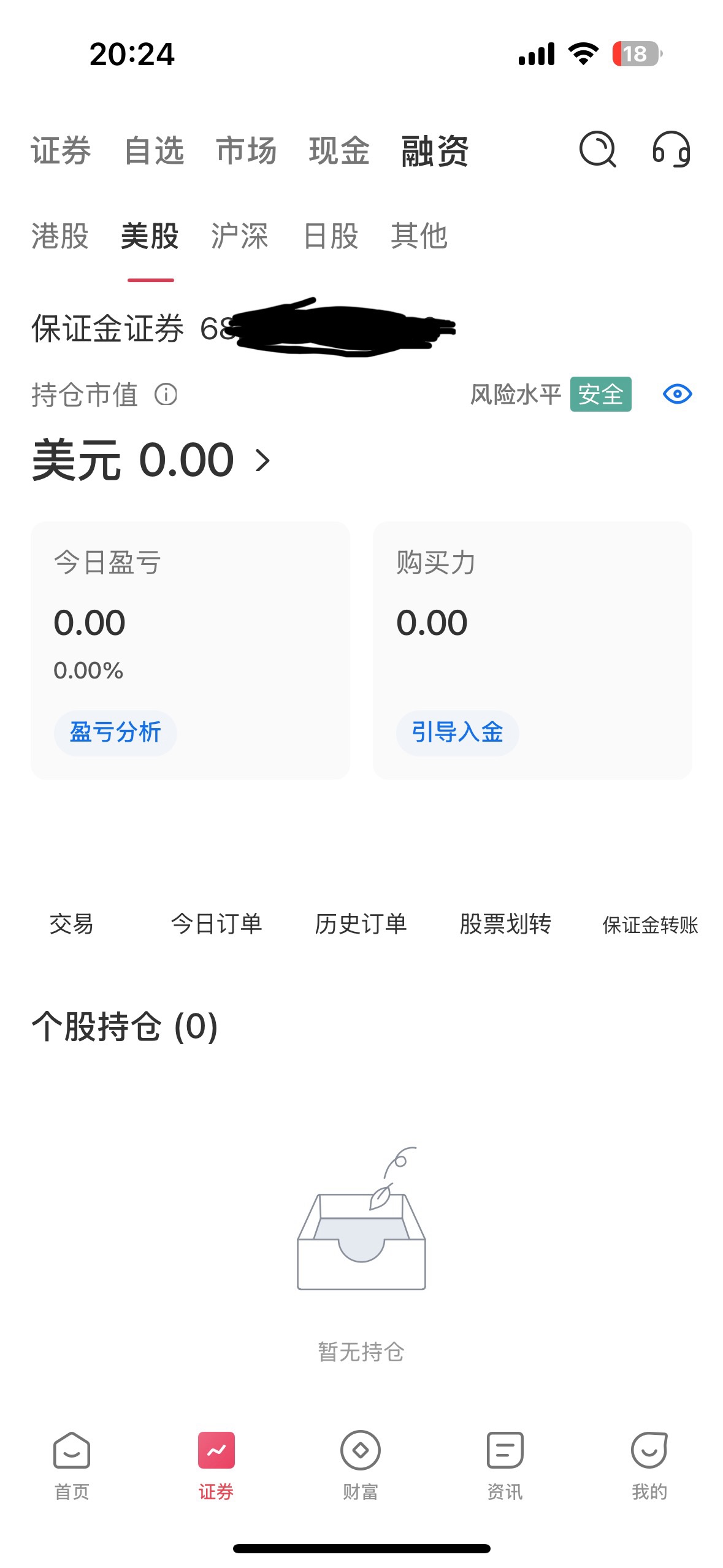Open 今日订单
This screenshot has width=723, height=1568.
click(216, 924)
